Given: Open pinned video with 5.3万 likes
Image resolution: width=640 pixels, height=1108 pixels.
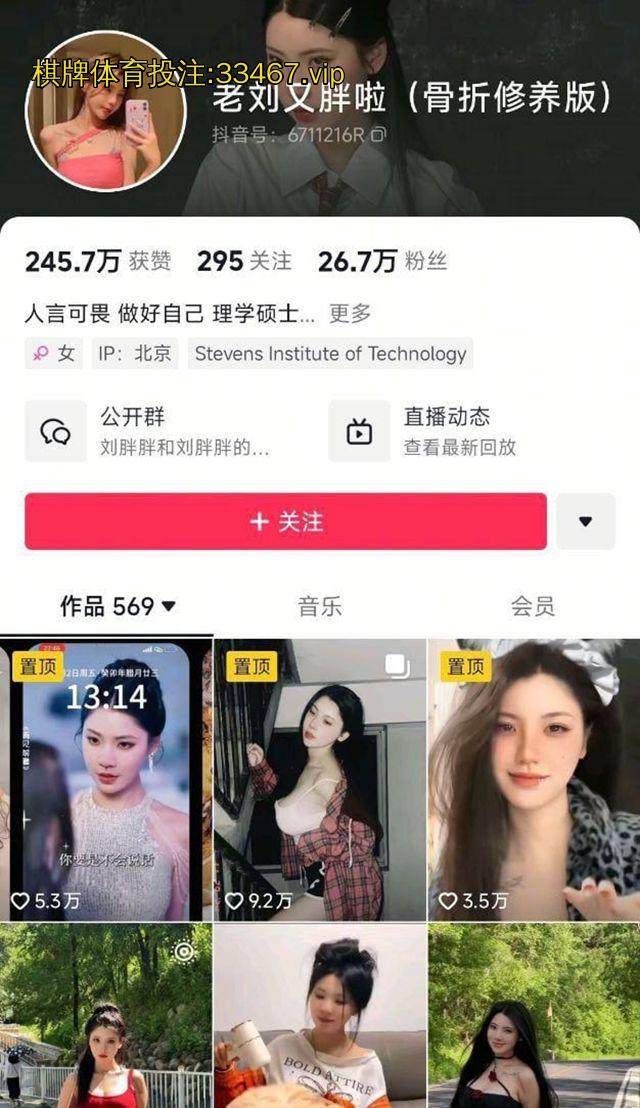Looking at the screenshot, I should (x=105, y=780).
